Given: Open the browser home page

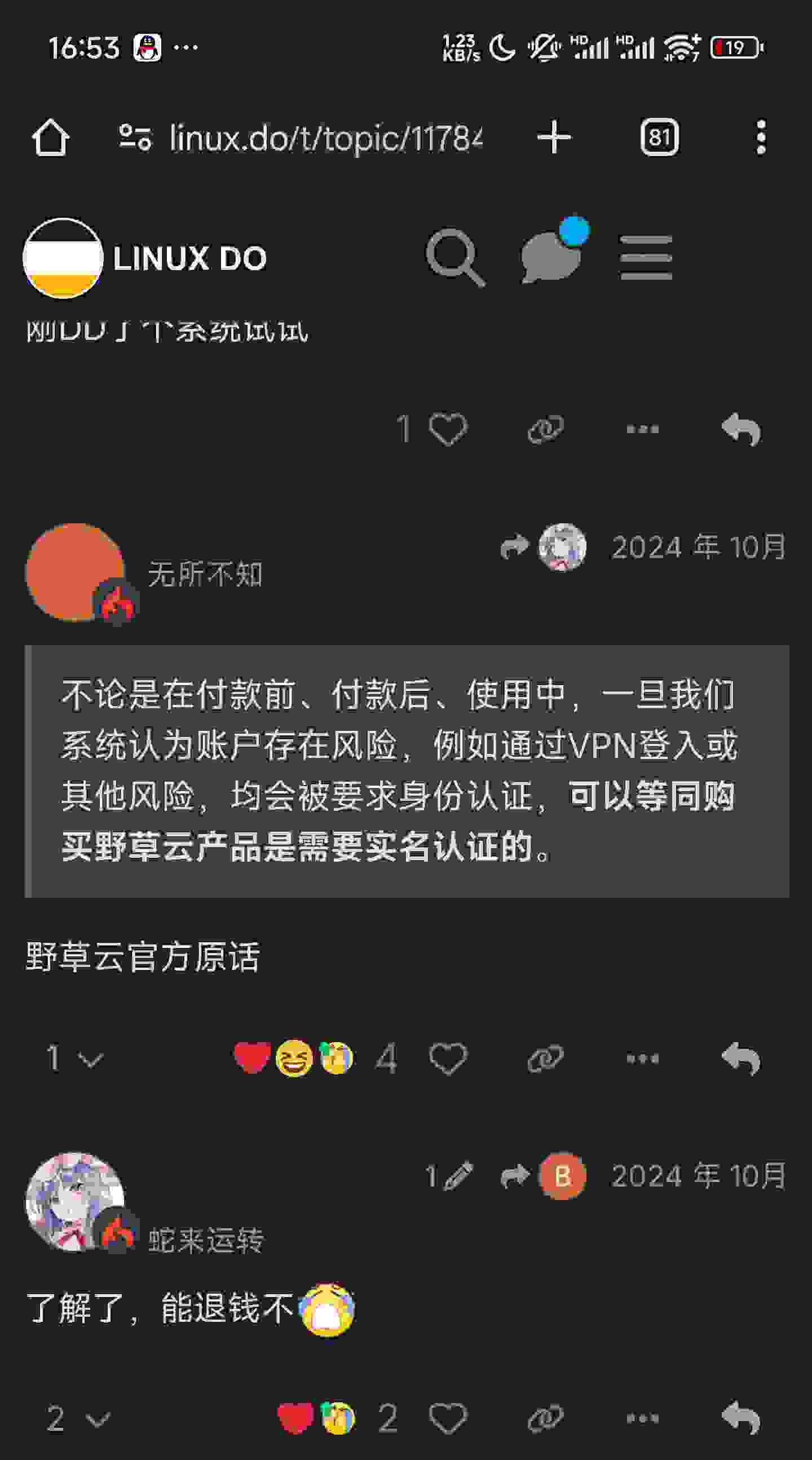Looking at the screenshot, I should (x=50, y=138).
